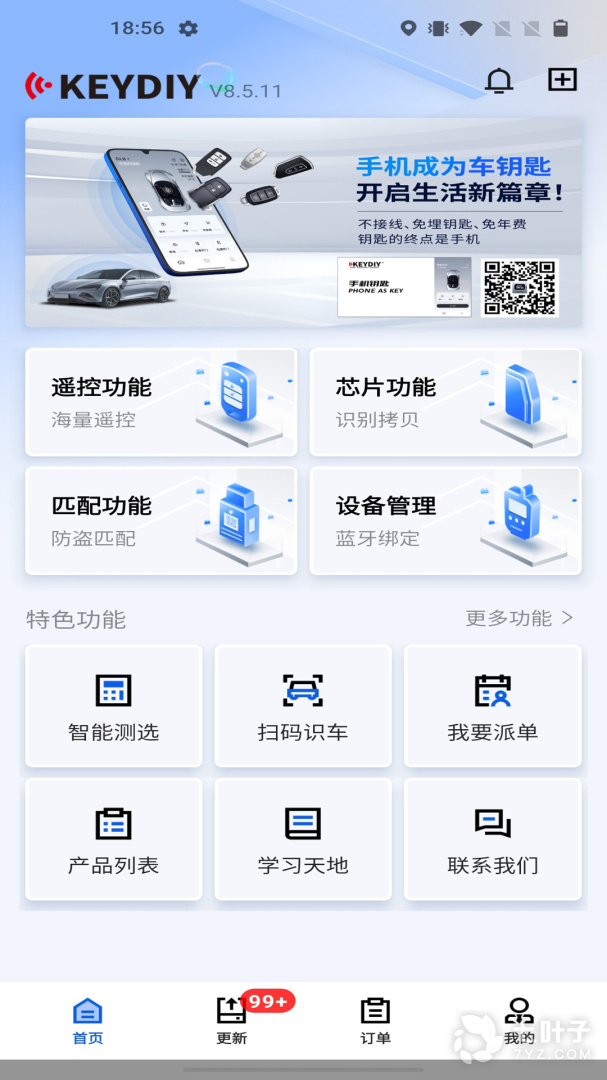Image resolution: width=607 pixels, height=1080 pixels.
Task: View 产品列表 product list
Action: pyautogui.click(x=113, y=839)
